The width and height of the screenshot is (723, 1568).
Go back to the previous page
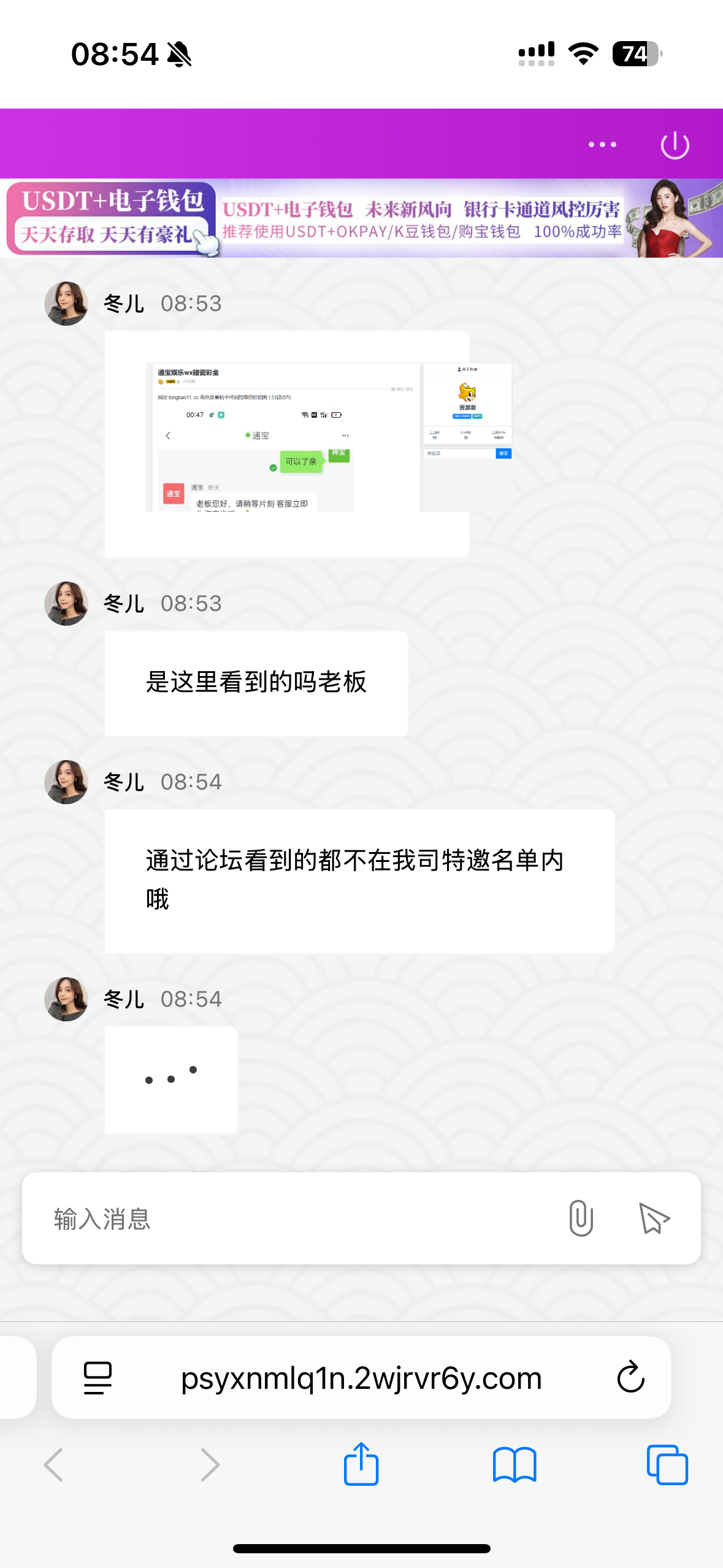[54, 1465]
